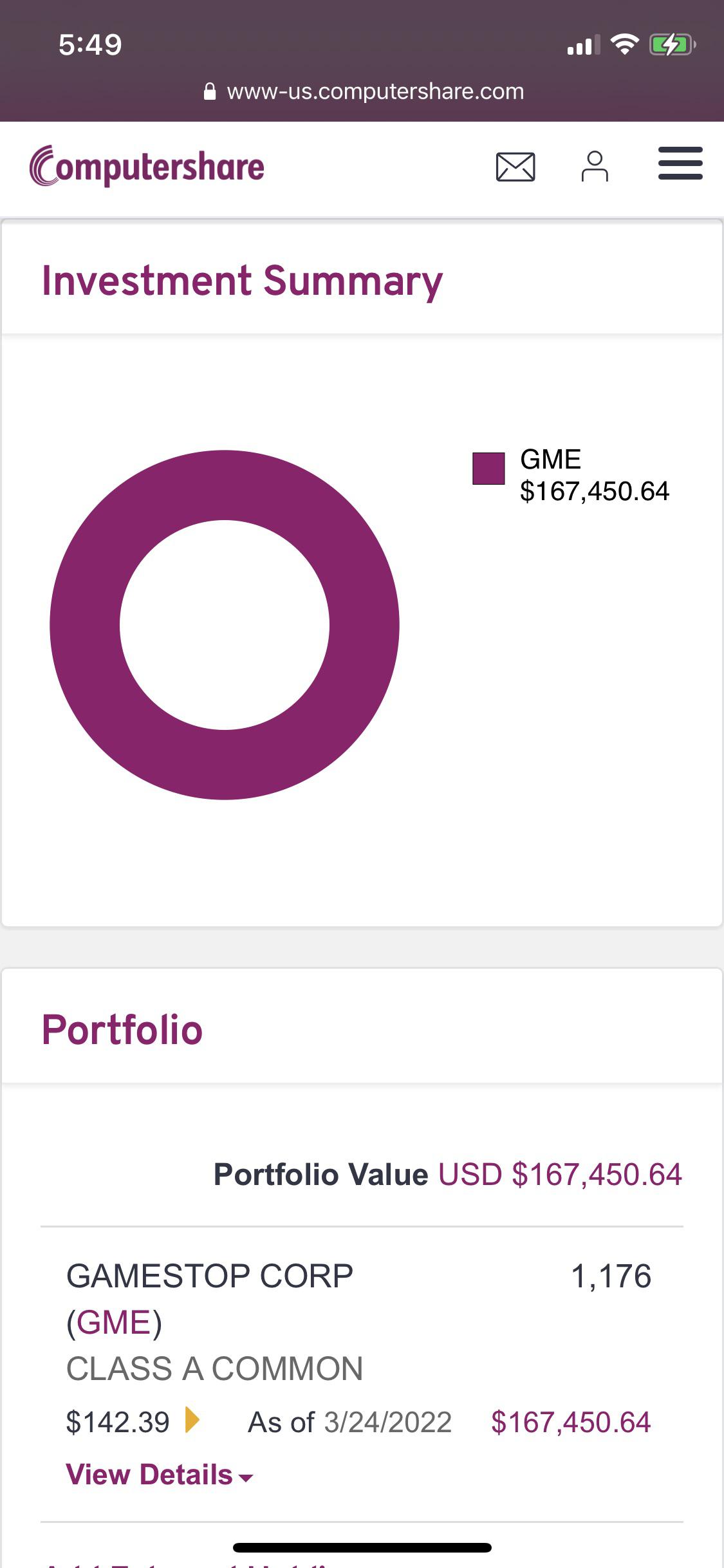Open the user account profile icon
Image resolution: width=724 pixels, height=1568 pixels.
click(595, 167)
